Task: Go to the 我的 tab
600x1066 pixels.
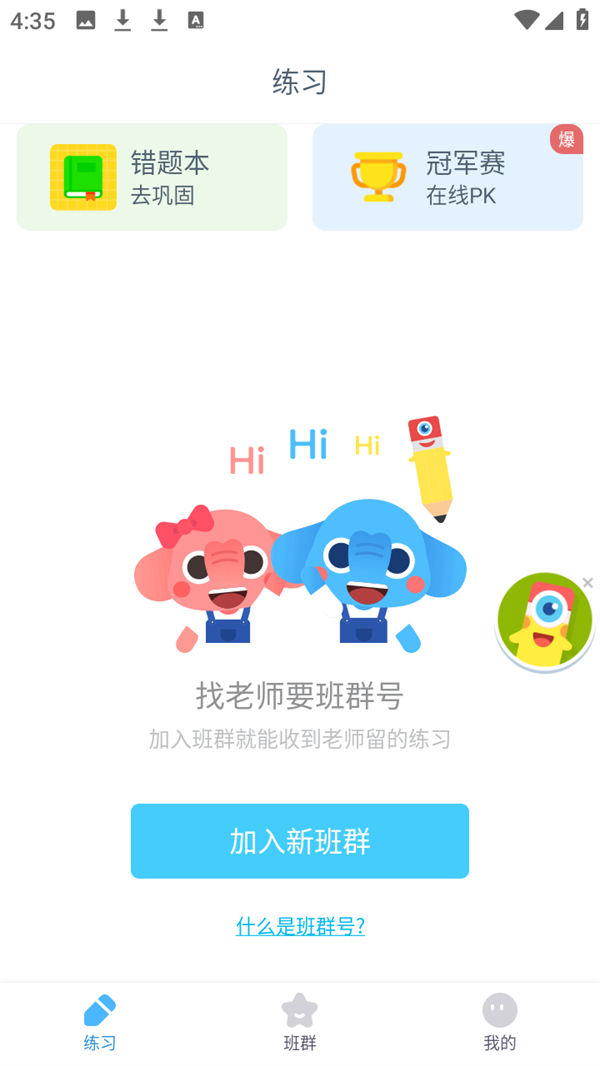Action: click(500, 1023)
